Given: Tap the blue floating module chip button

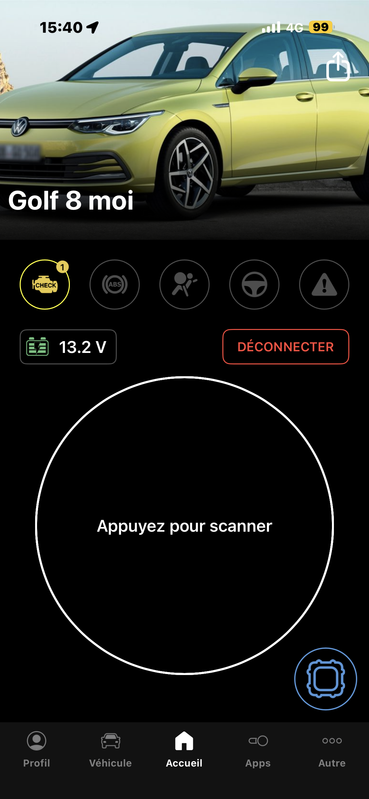Looking at the screenshot, I should pos(326,679).
